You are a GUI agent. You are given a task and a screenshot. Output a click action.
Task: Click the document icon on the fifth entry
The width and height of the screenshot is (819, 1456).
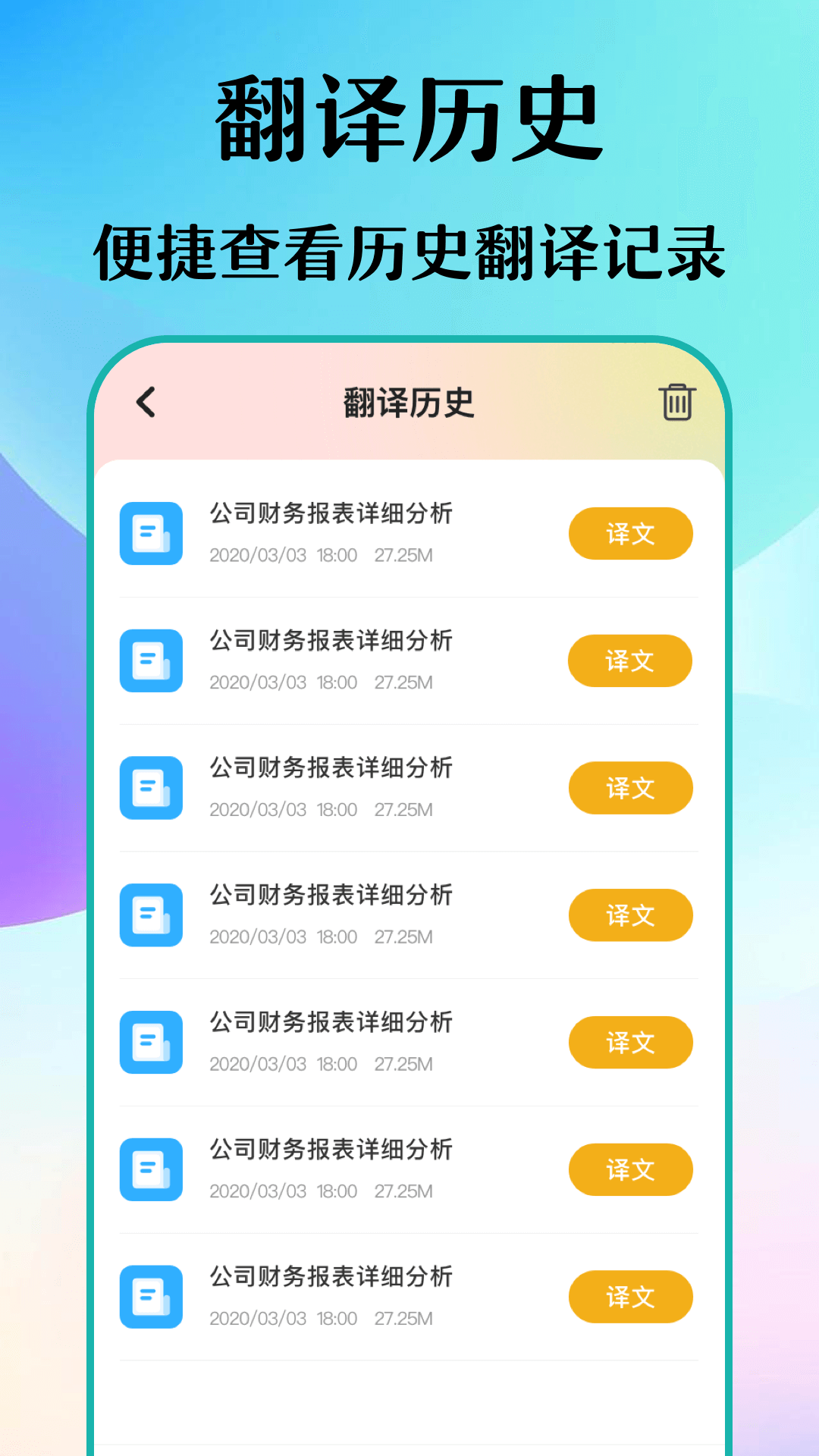coord(150,1043)
